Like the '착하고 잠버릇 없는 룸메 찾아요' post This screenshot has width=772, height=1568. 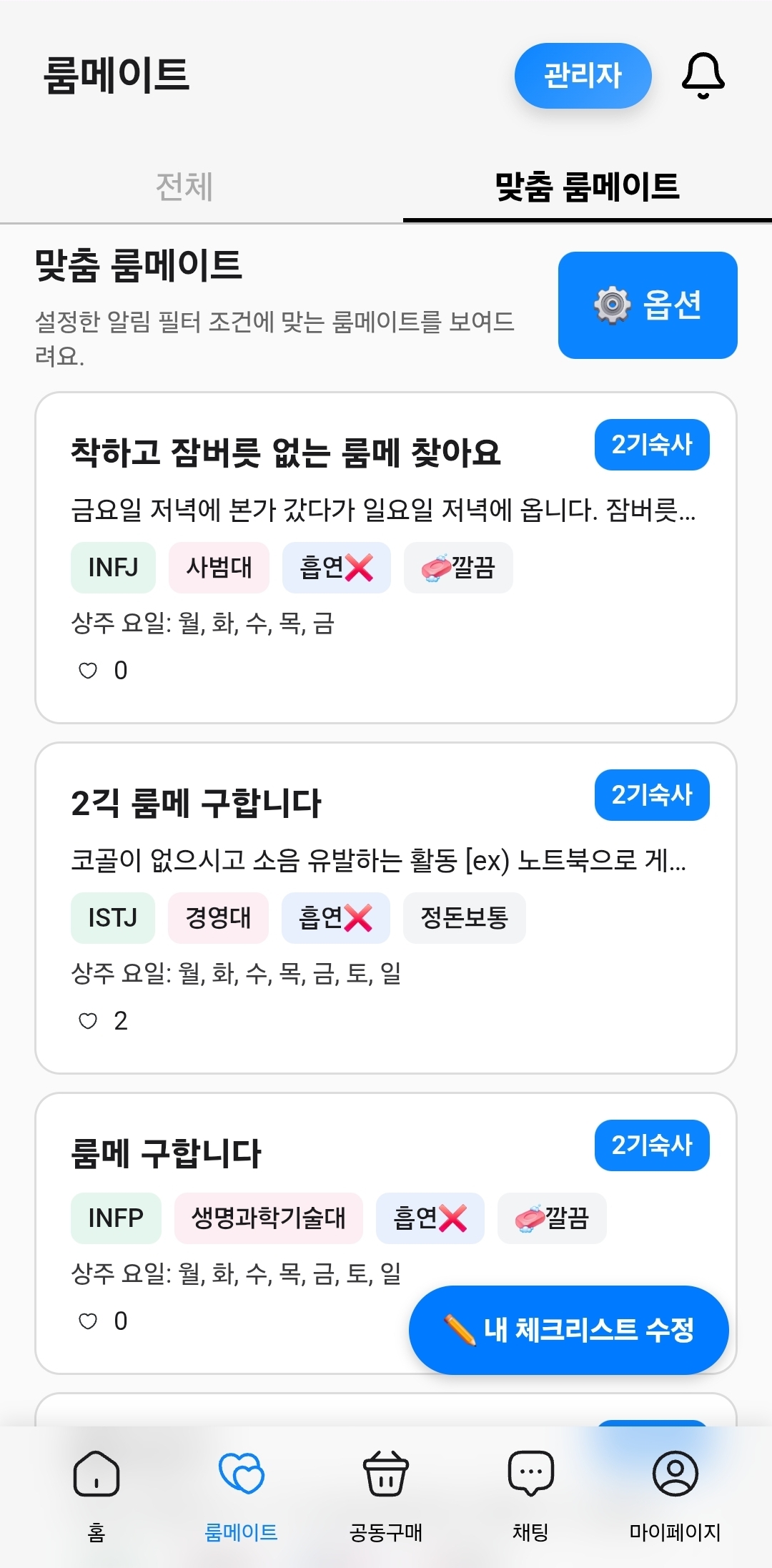pos(87,670)
